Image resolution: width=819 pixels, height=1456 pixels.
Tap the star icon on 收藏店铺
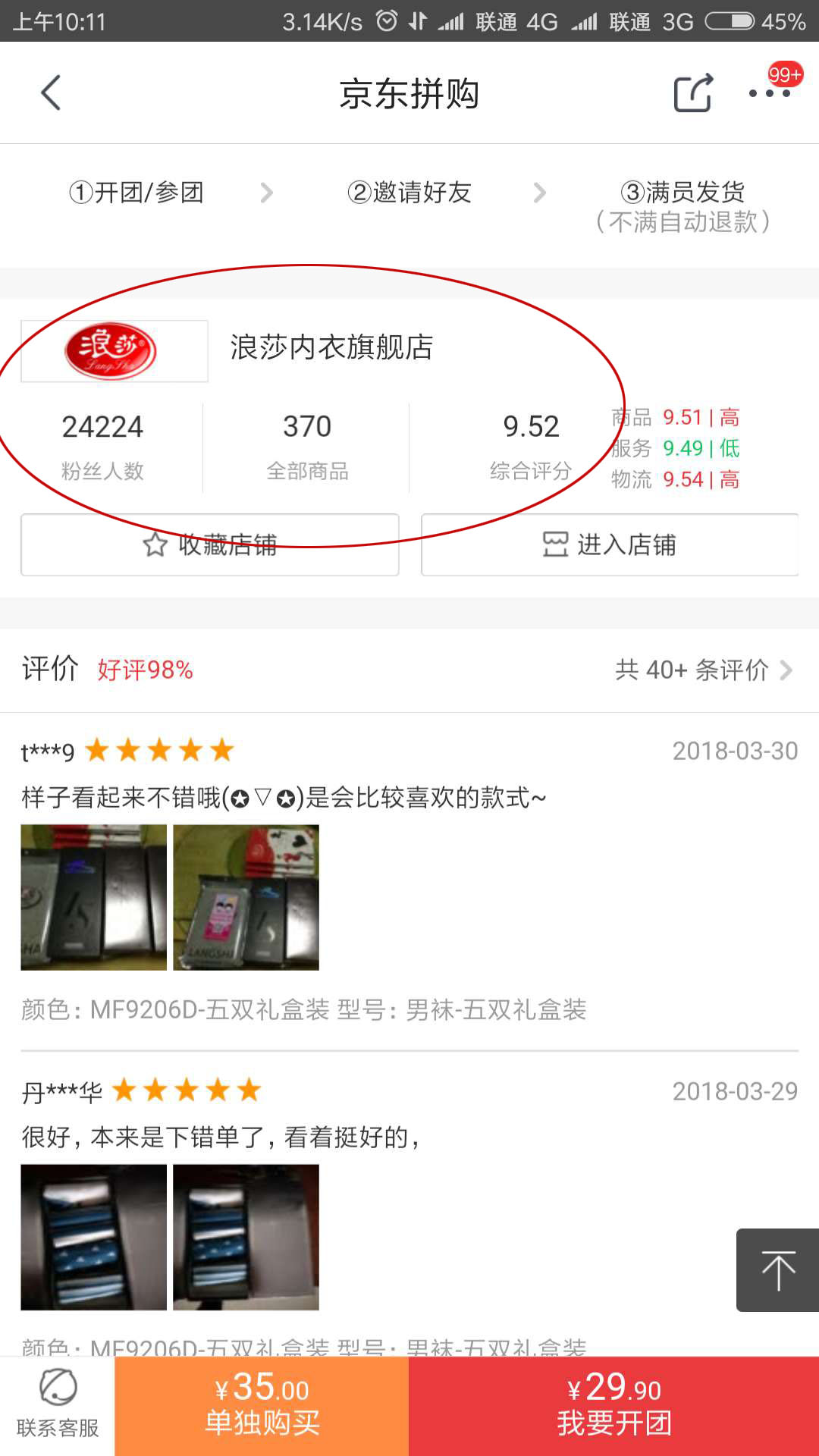pos(155,544)
